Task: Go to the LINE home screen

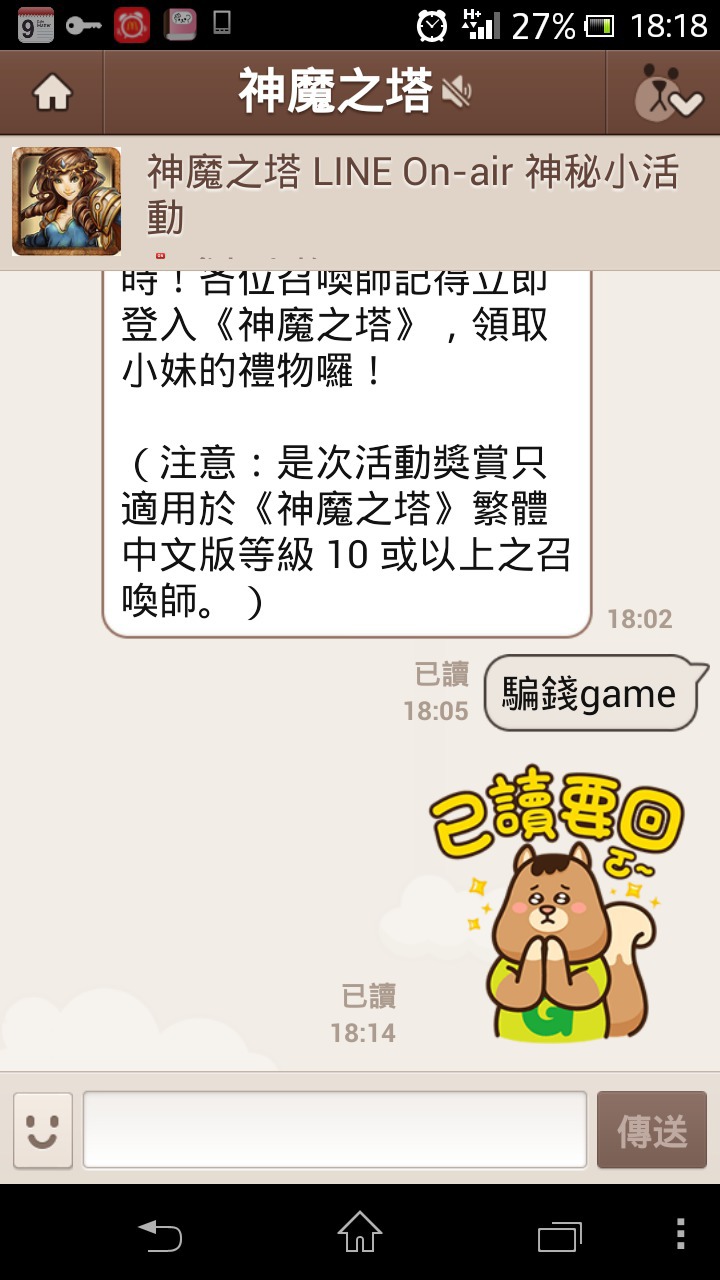Action: click(x=52, y=93)
